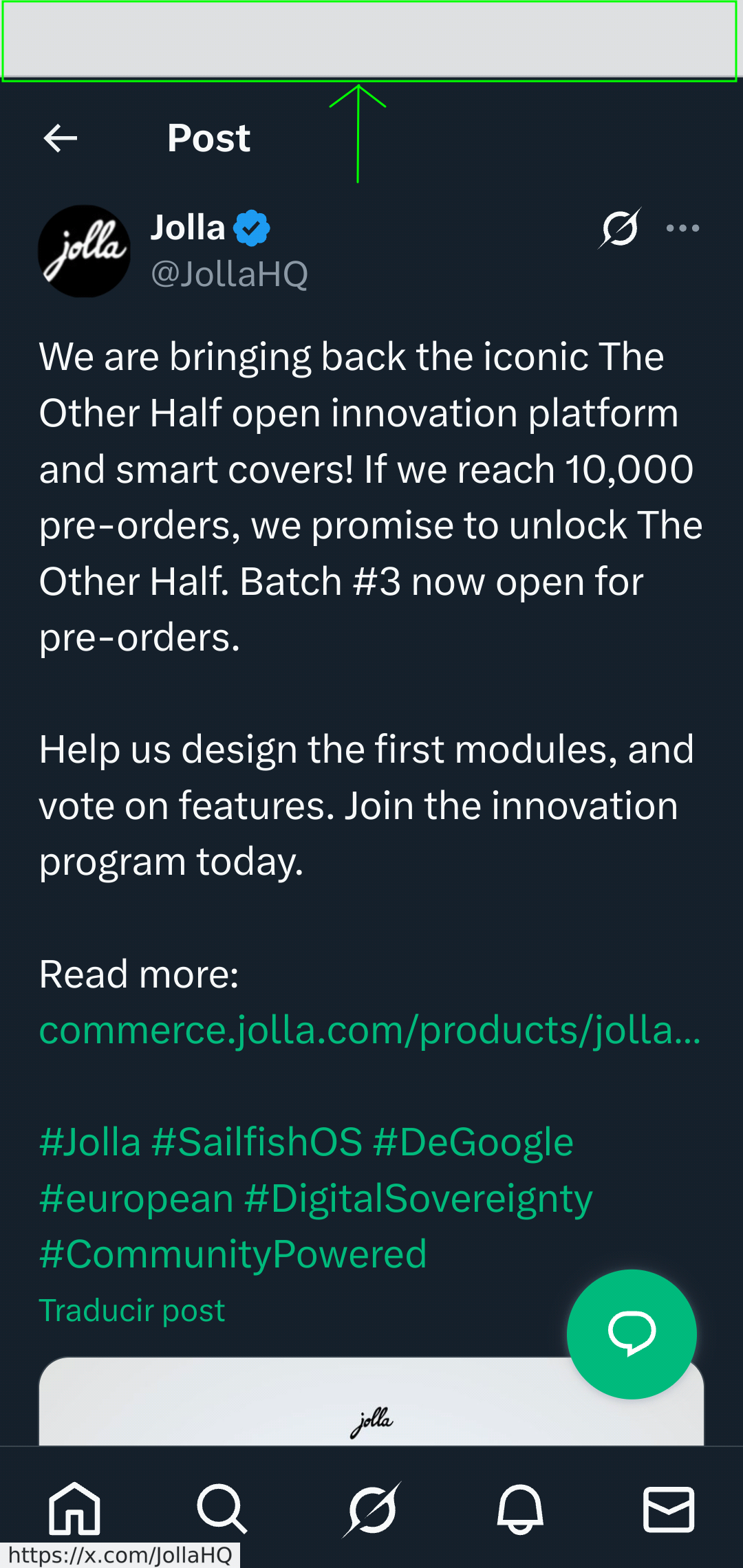Open Jolla's profile picture
This screenshot has width=743, height=1568.
coord(84,251)
